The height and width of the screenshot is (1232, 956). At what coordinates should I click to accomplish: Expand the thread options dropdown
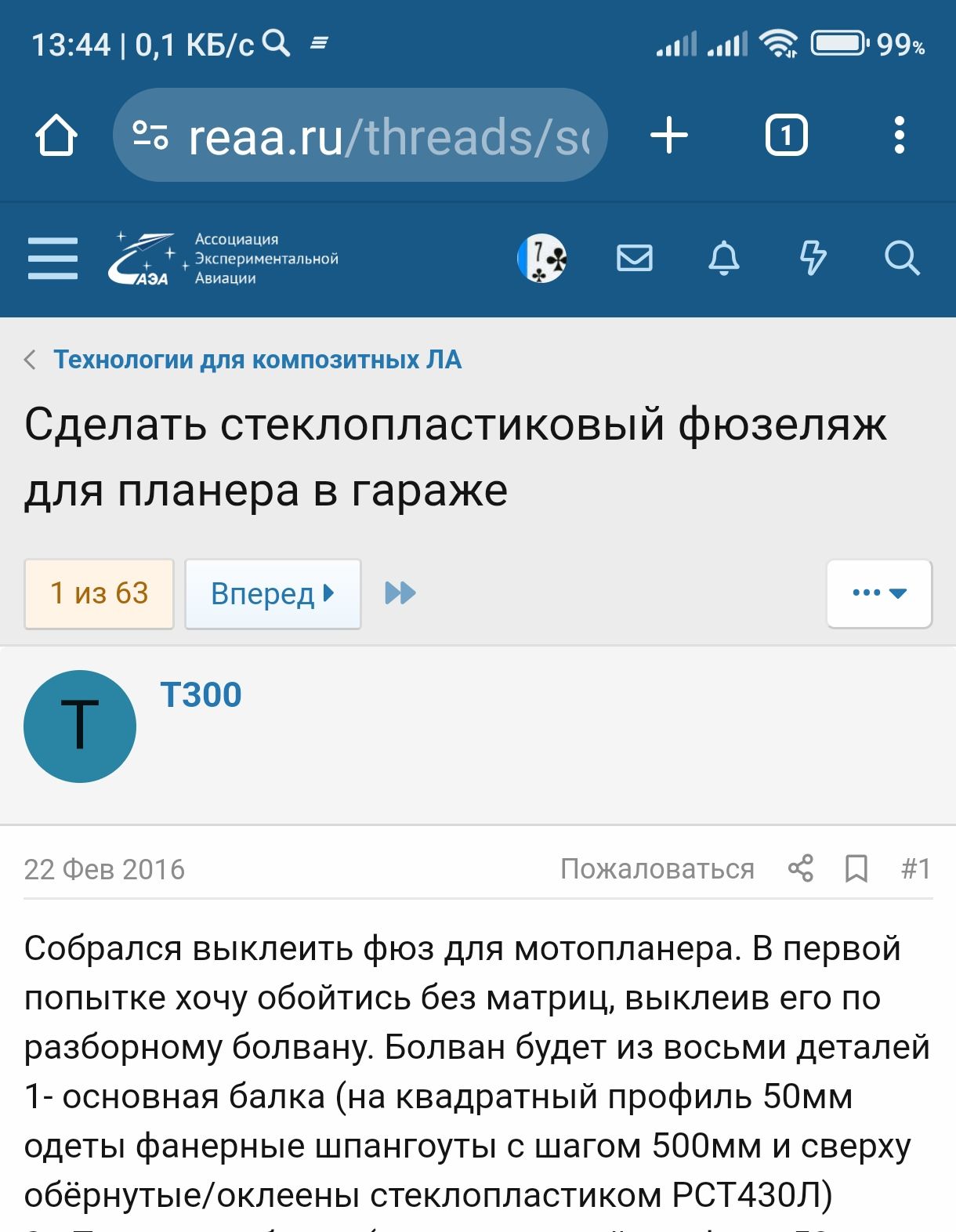[878, 593]
